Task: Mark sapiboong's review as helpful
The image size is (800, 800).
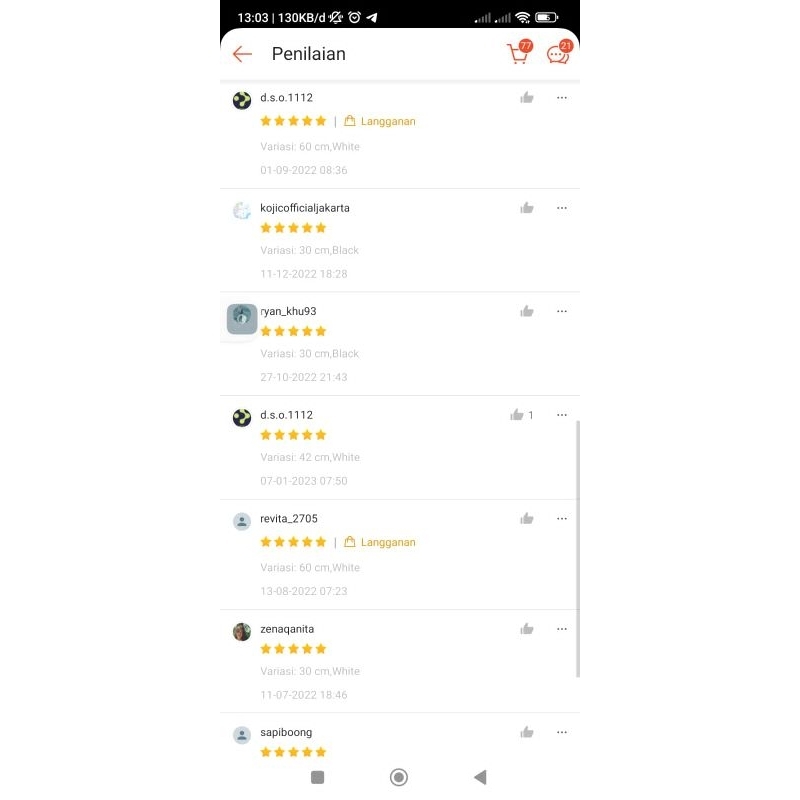Action: 527,733
